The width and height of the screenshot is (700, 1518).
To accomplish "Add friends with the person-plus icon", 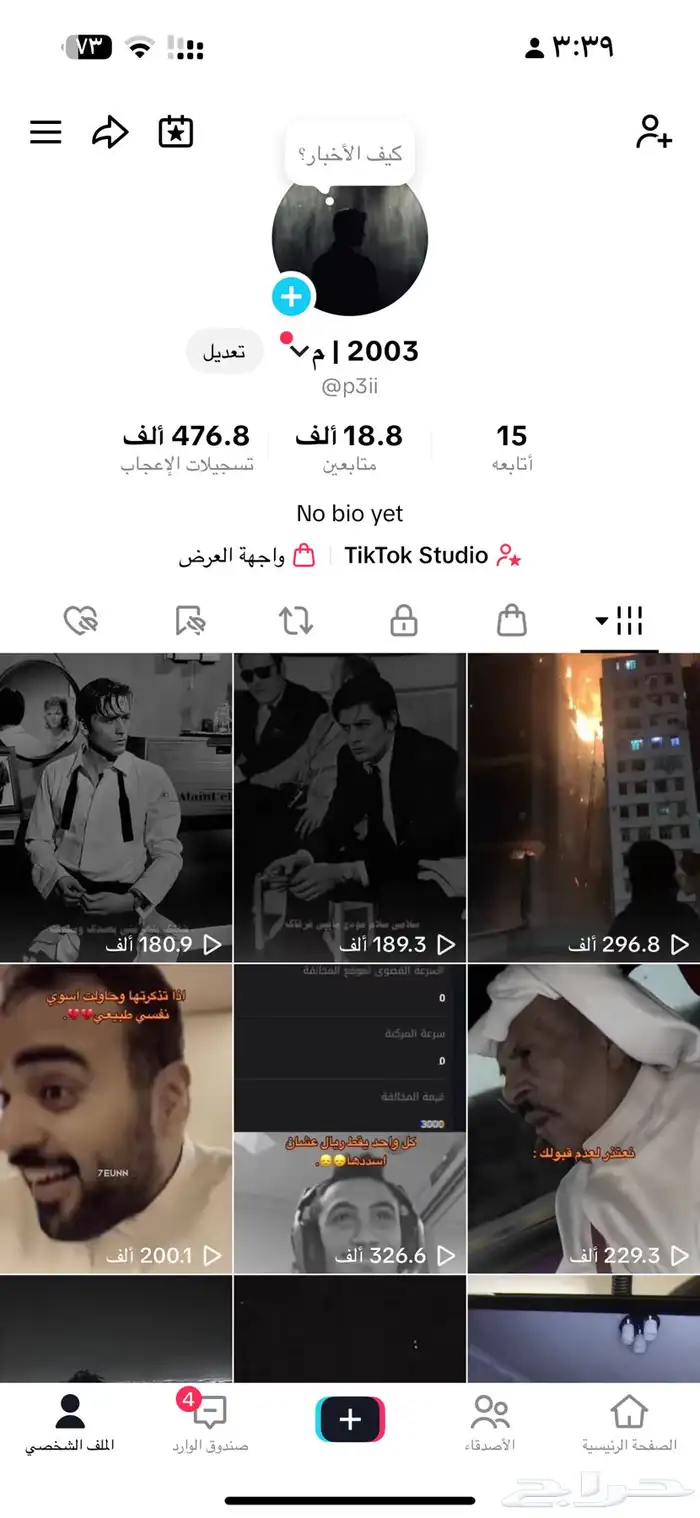I will 654,132.
